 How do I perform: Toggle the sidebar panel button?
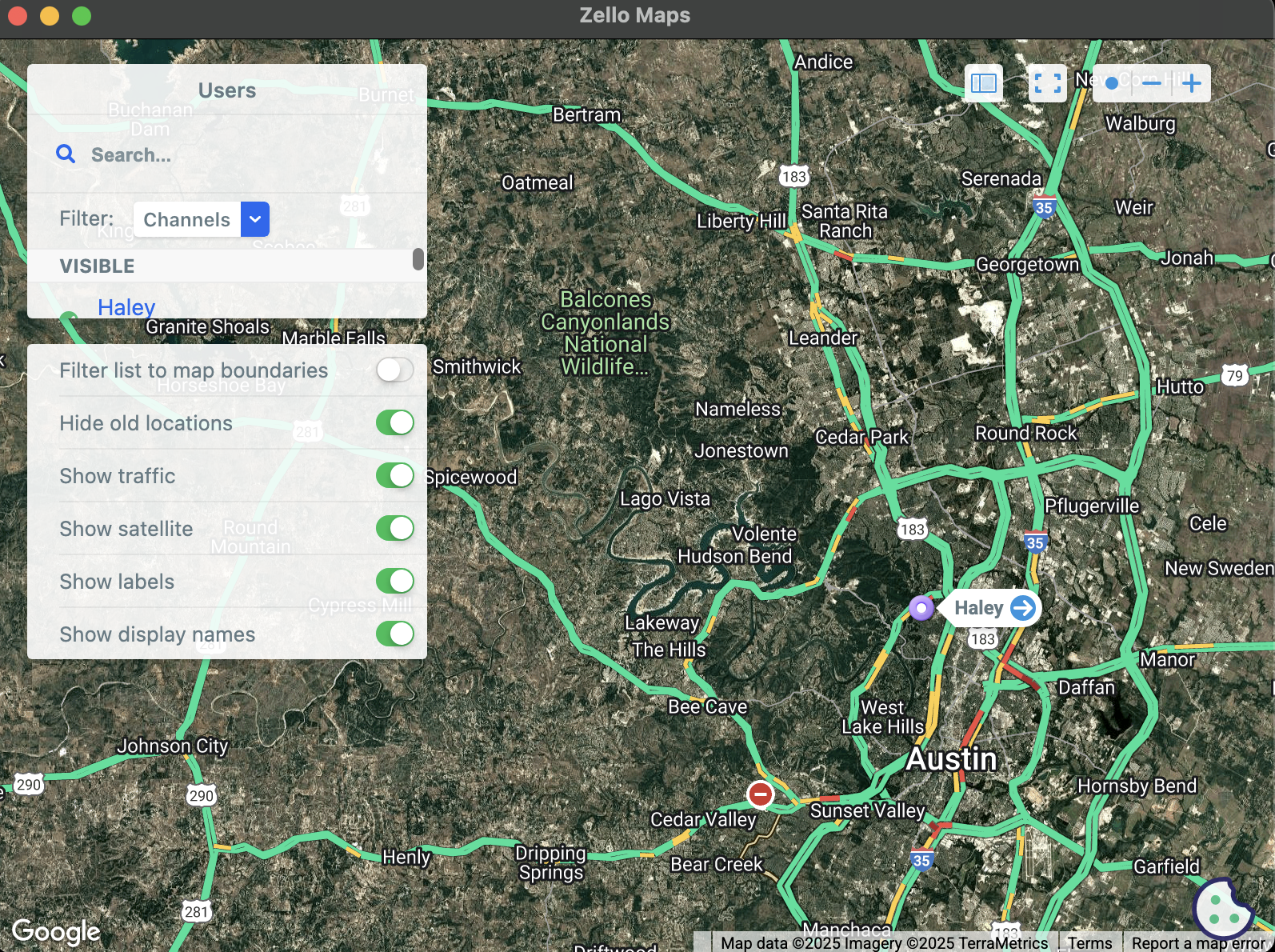(983, 83)
